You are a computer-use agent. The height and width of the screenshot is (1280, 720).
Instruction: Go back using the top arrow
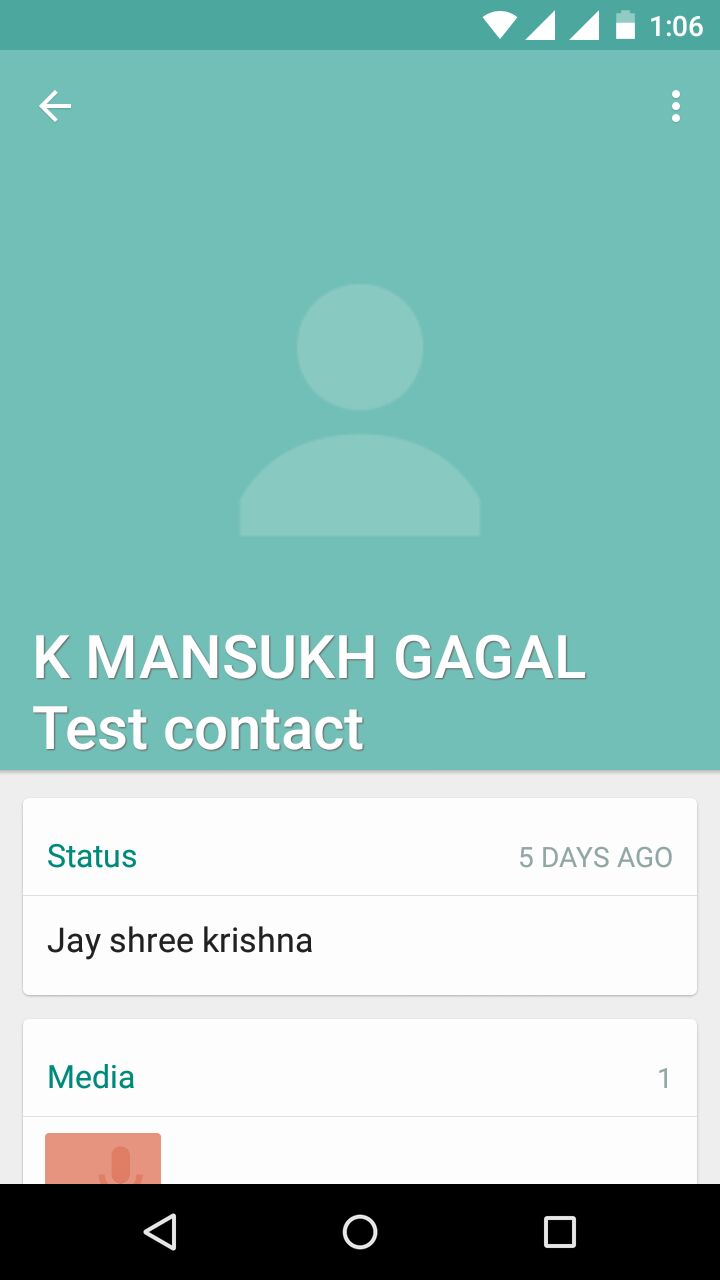pos(55,106)
